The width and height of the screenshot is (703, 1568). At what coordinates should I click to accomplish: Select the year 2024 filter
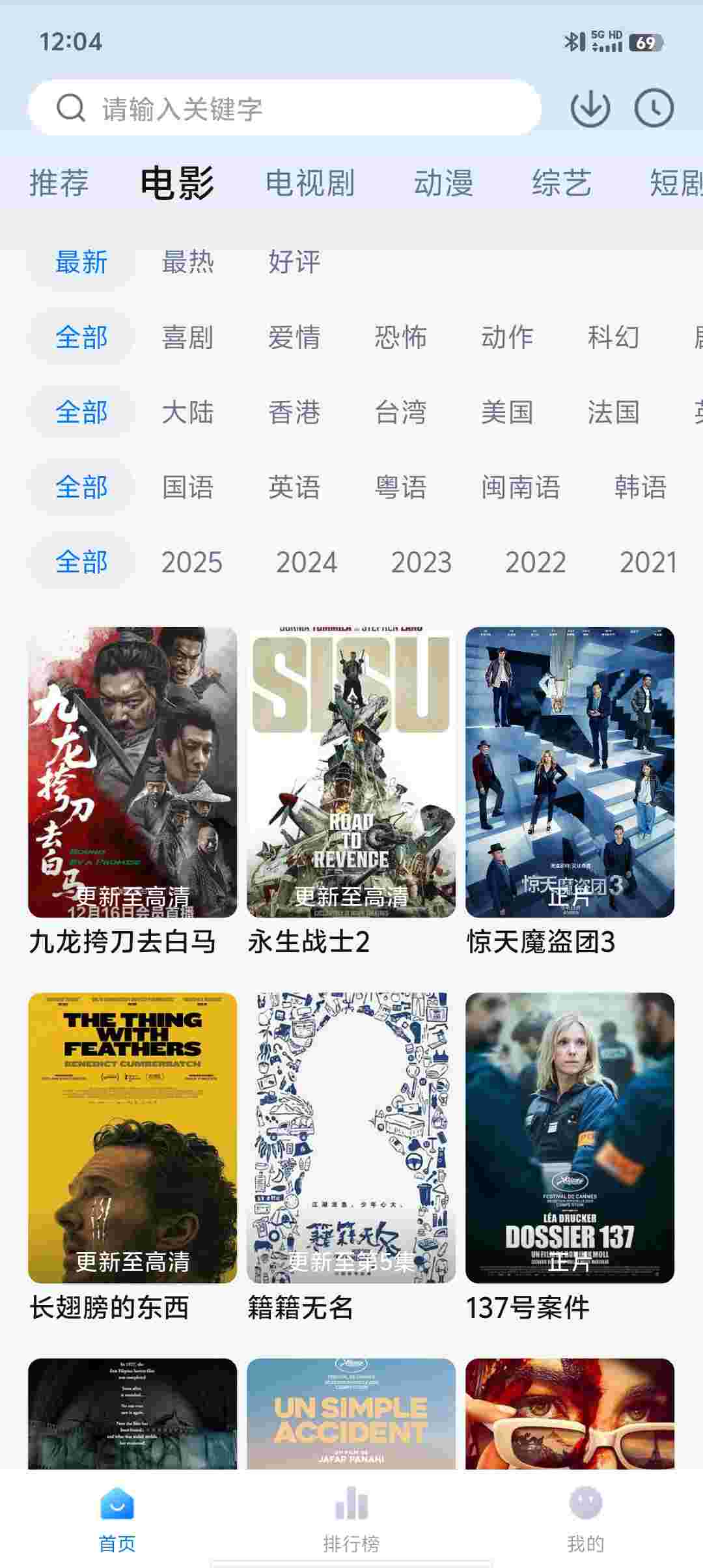coord(307,562)
